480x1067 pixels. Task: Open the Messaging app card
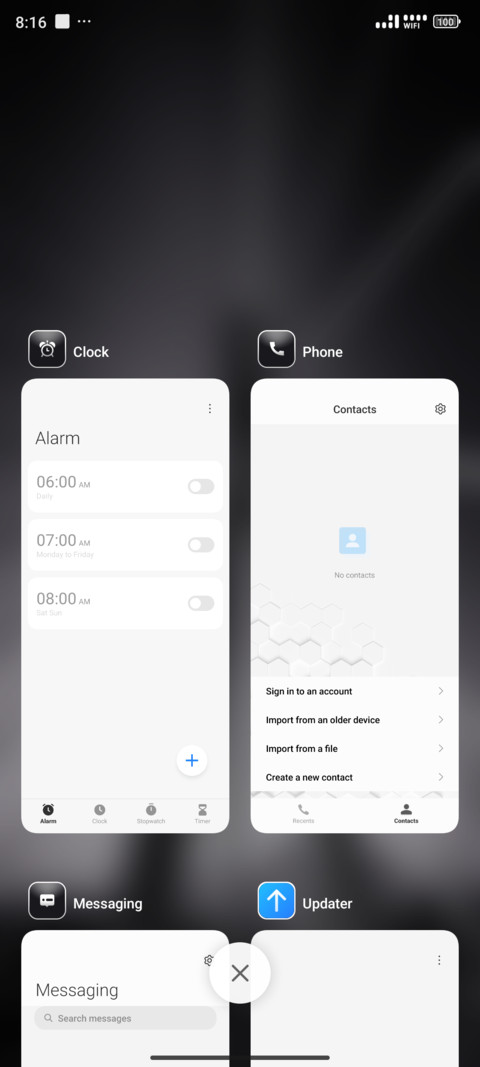click(125, 998)
